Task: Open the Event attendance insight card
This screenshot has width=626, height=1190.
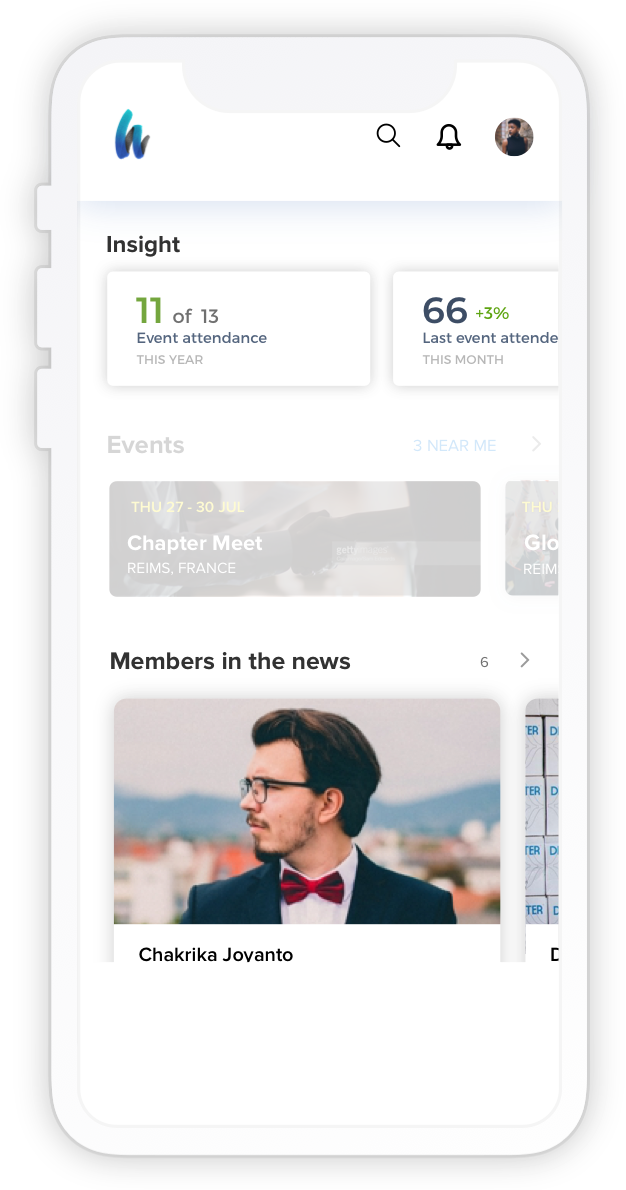Action: tap(238, 328)
